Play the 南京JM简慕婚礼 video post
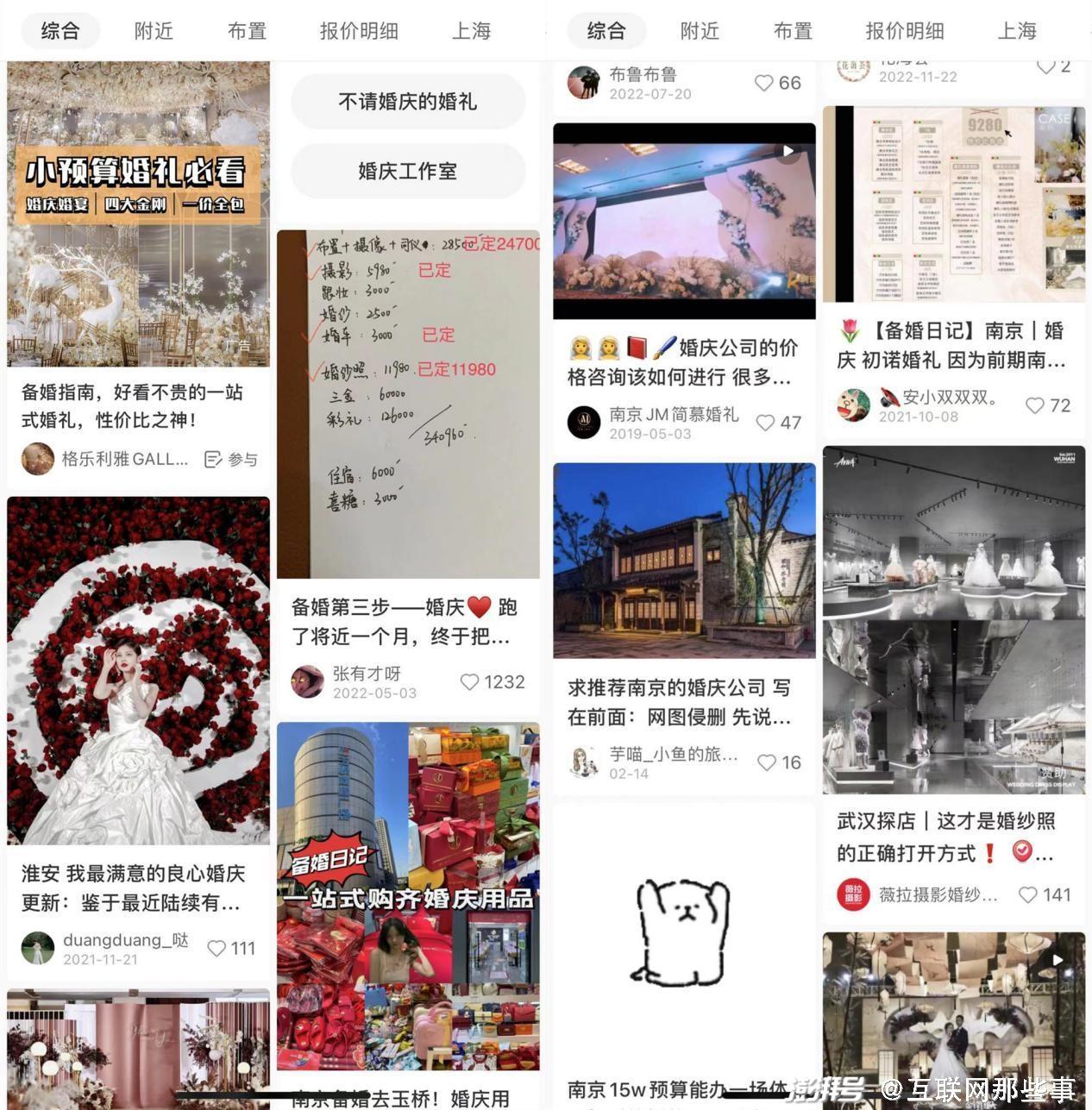 pyautogui.click(x=684, y=221)
